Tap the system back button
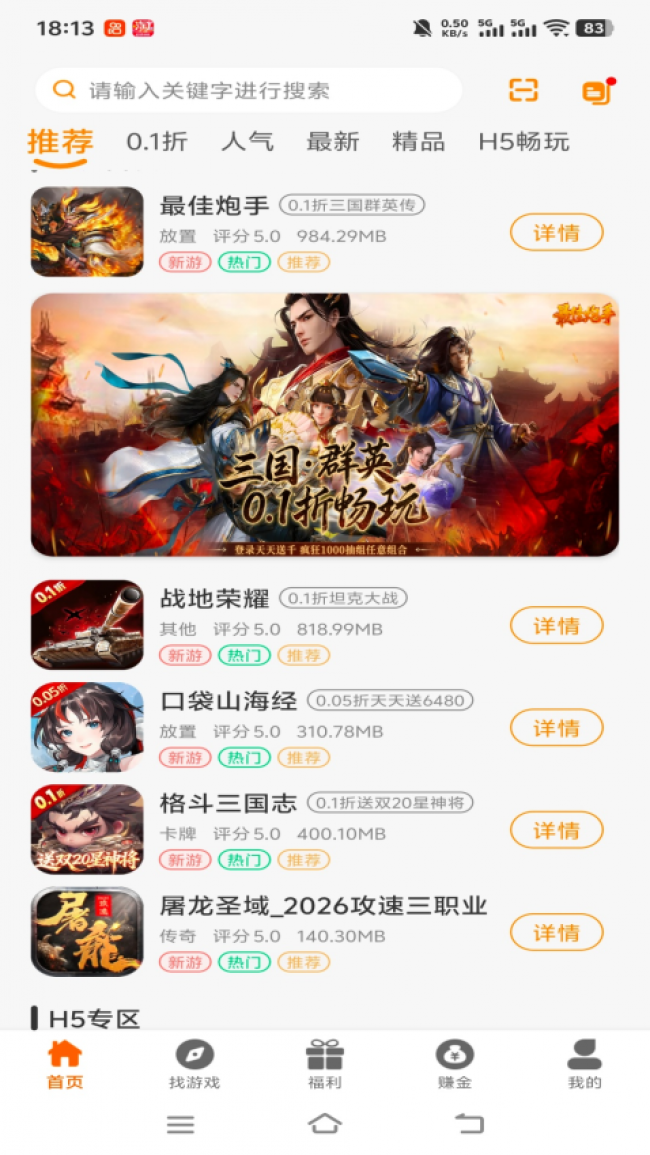Screen dimensions: 650x1155 pyautogui.click(x=469, y=1124)
